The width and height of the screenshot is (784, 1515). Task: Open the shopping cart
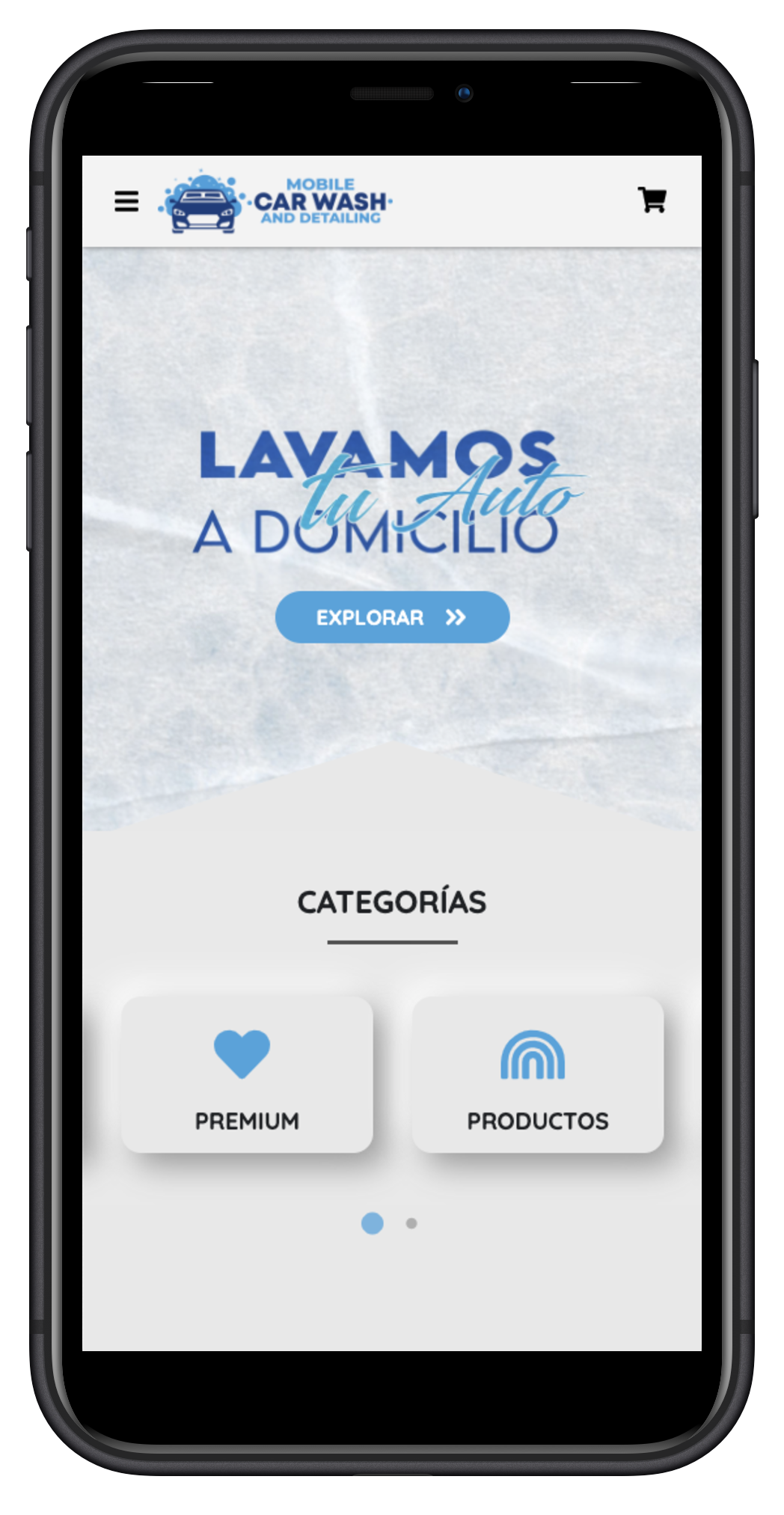652,200
